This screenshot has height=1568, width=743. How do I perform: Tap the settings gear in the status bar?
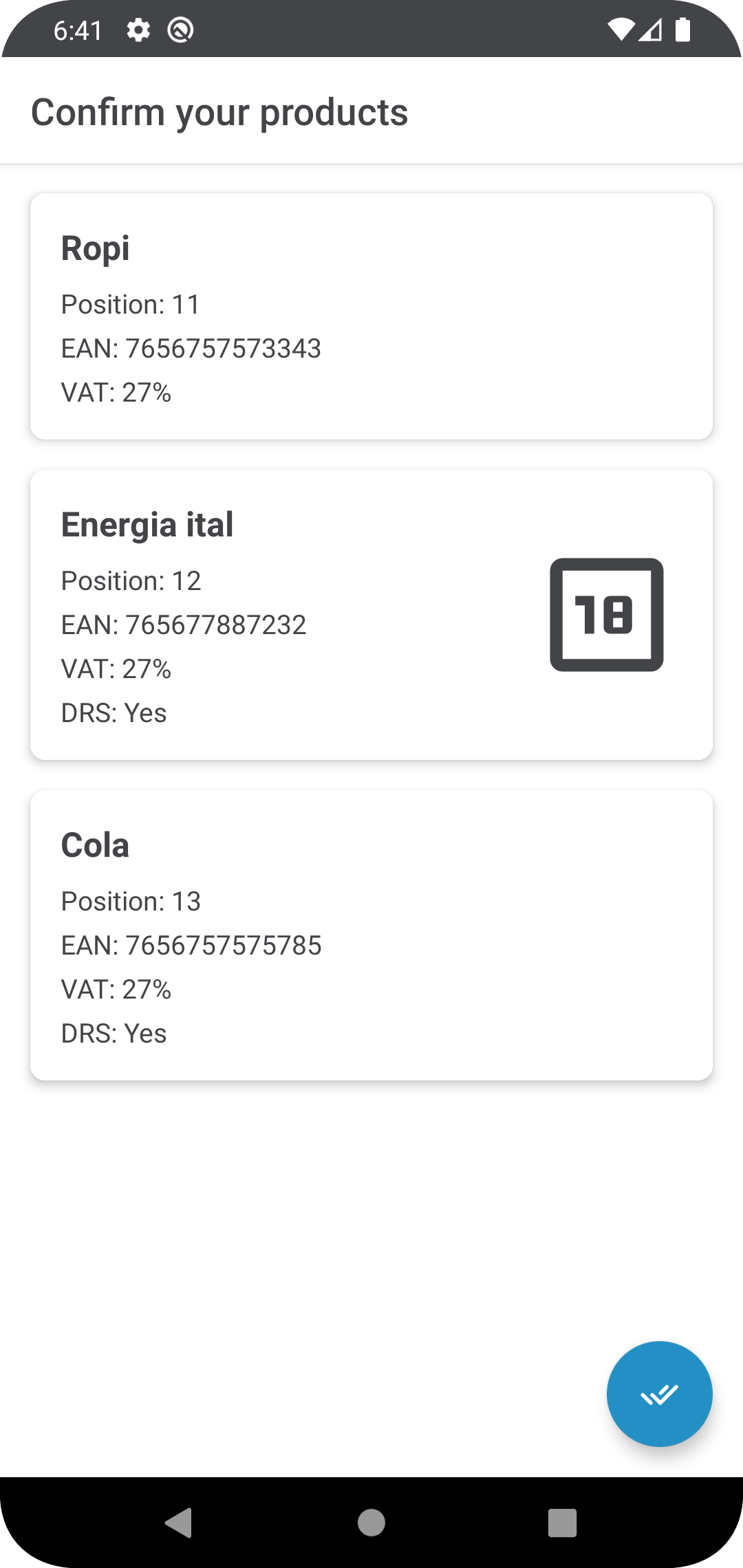[x=137, y=30]
